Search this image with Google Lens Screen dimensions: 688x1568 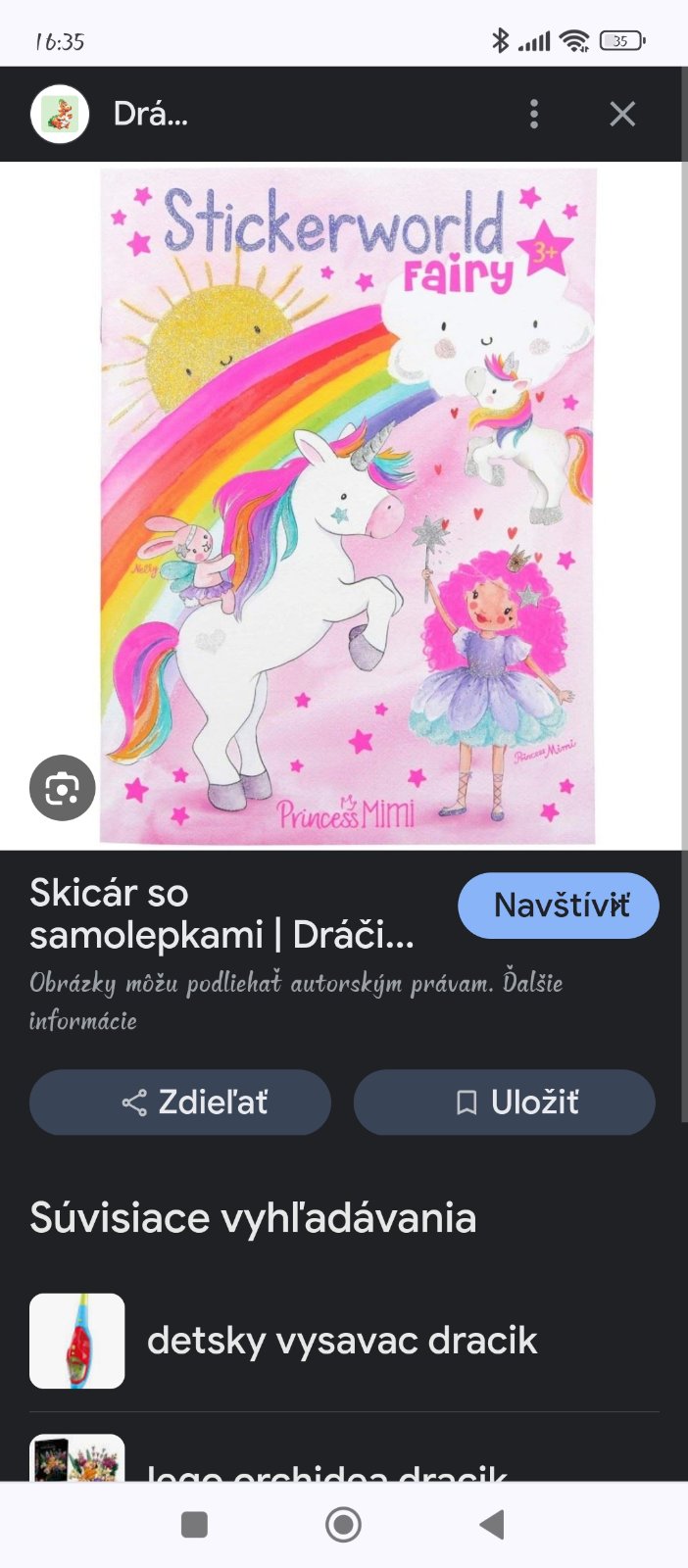[x=62, y=788]
